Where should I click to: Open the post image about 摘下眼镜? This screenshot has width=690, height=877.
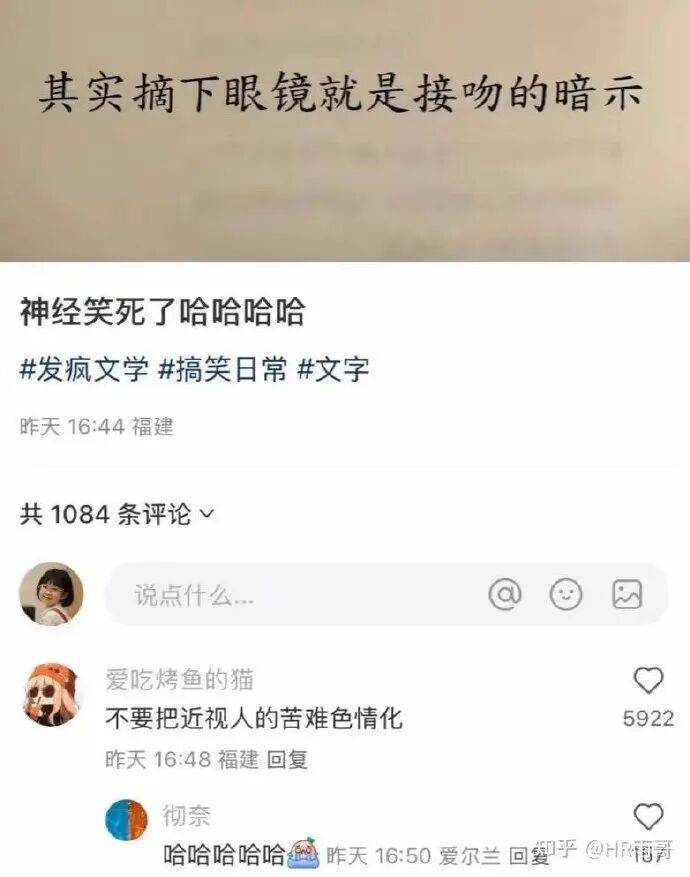point(345,130)
